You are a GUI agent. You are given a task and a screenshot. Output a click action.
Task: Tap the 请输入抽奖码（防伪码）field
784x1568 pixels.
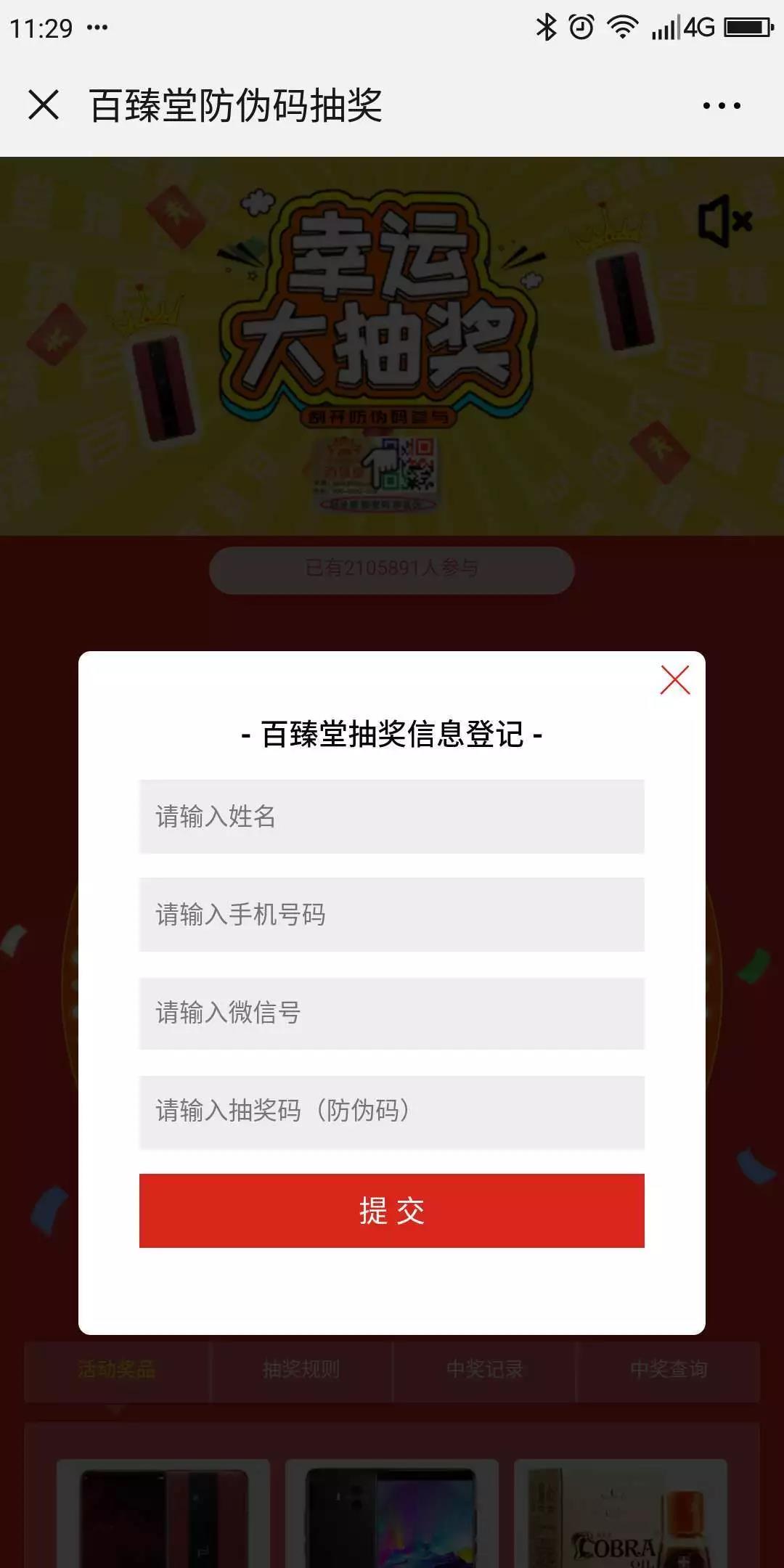[391, 1111]
